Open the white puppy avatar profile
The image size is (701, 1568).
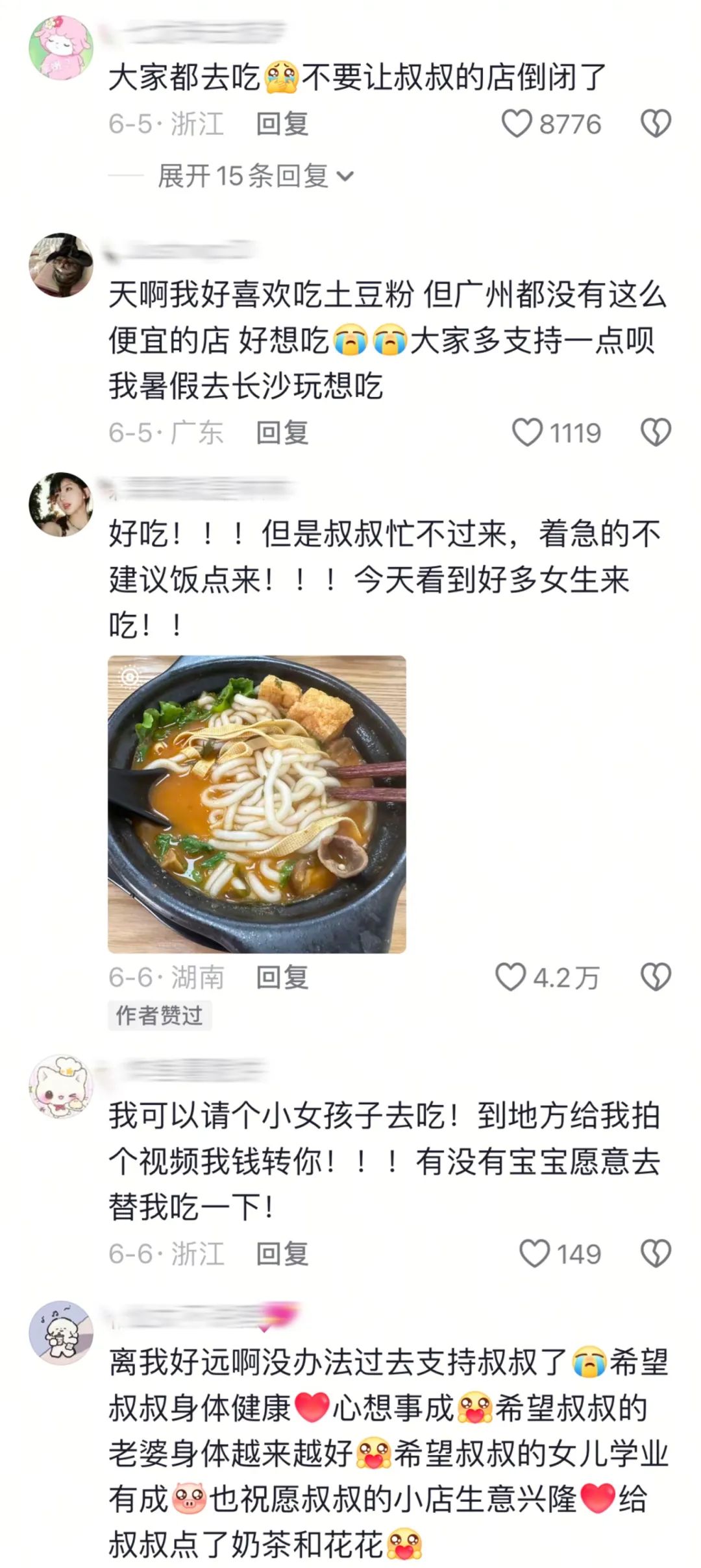(61, 1333)
